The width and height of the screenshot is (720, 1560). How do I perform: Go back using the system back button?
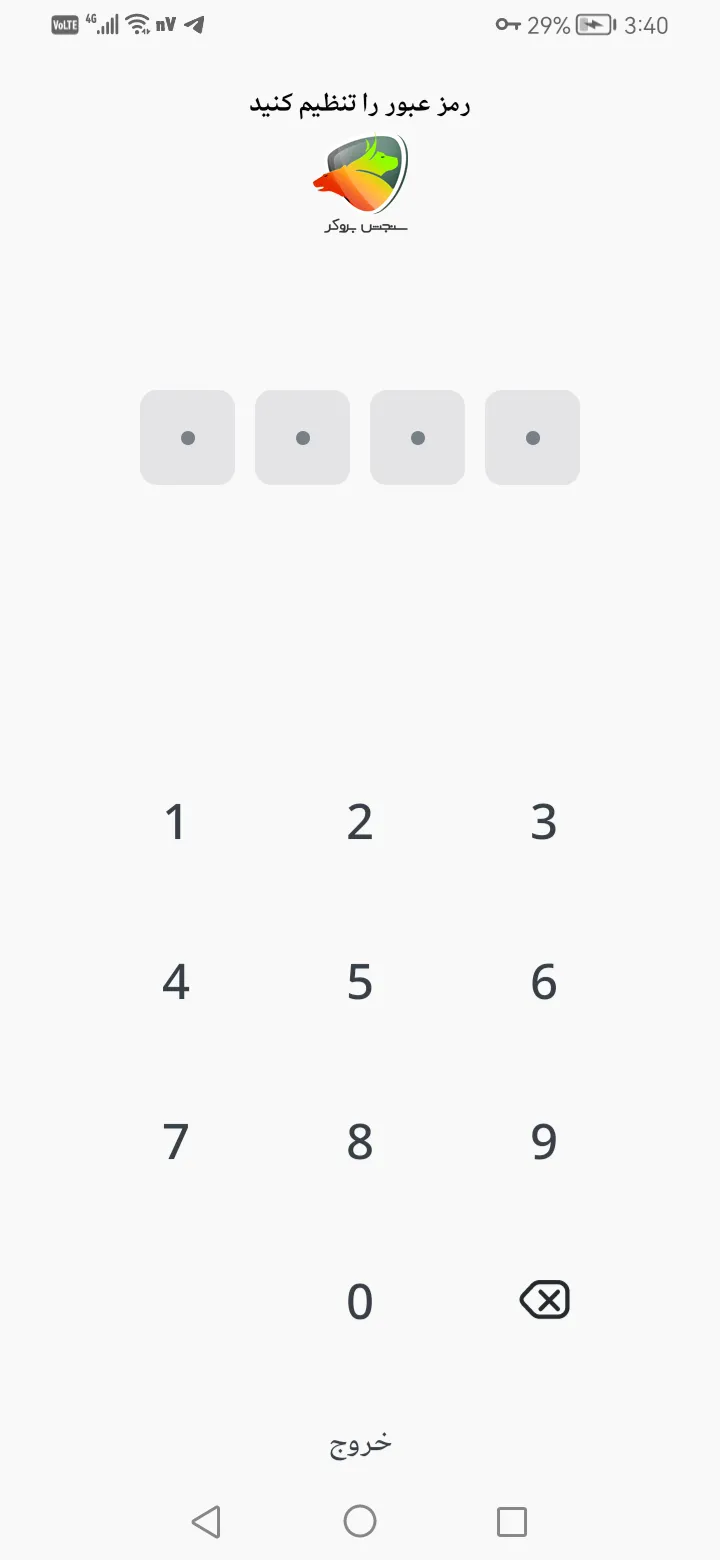(206, 1522)
